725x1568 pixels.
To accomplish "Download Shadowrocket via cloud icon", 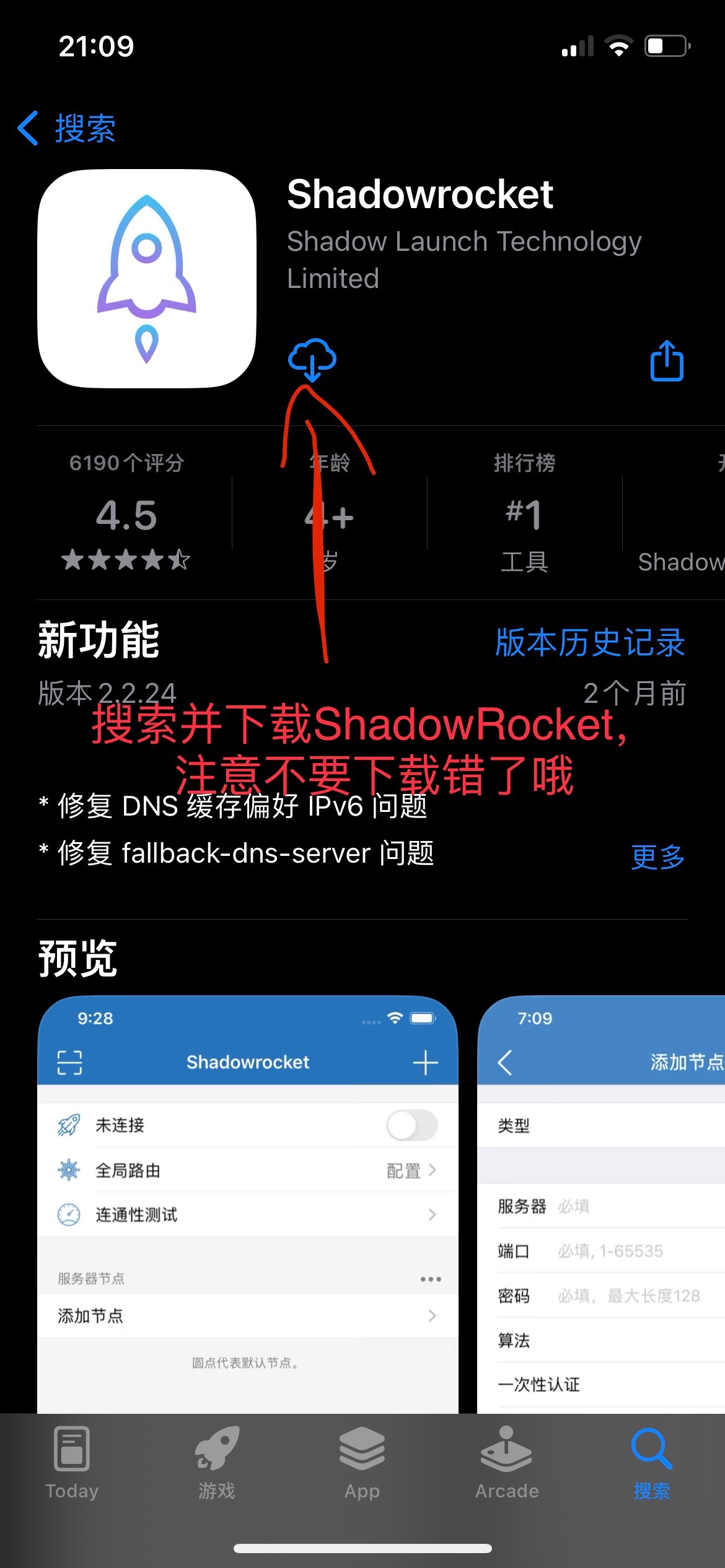I will point(312,360).
